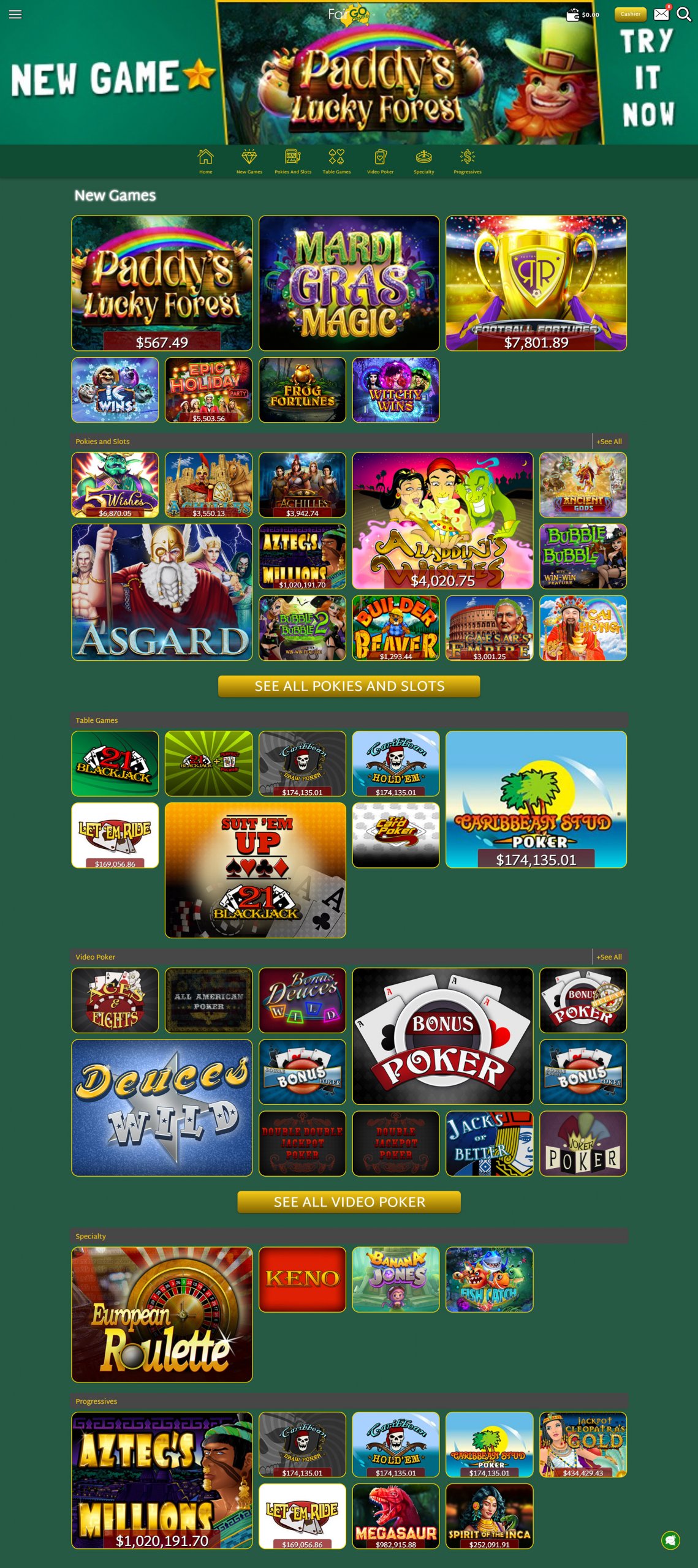Tap the Cashier button
The height and width of the screenshot is (1568, 698).
click(x=630, y=14)
